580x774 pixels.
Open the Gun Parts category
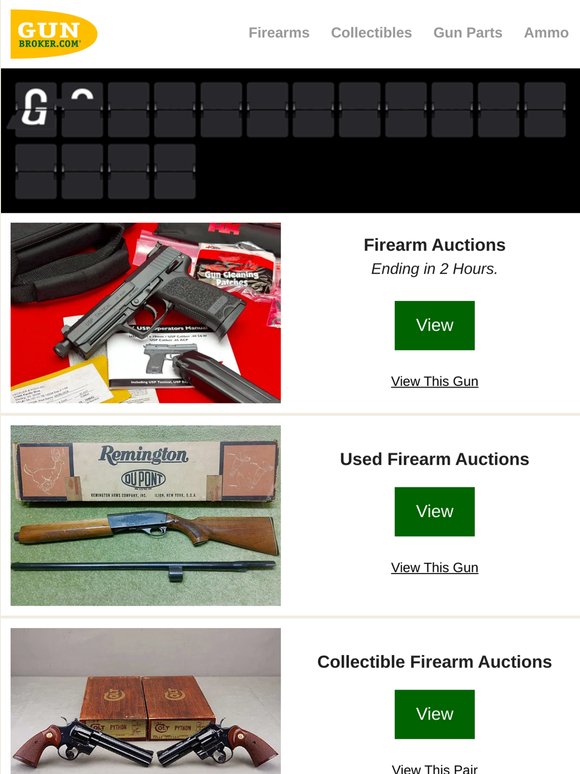tap(467, 33)
